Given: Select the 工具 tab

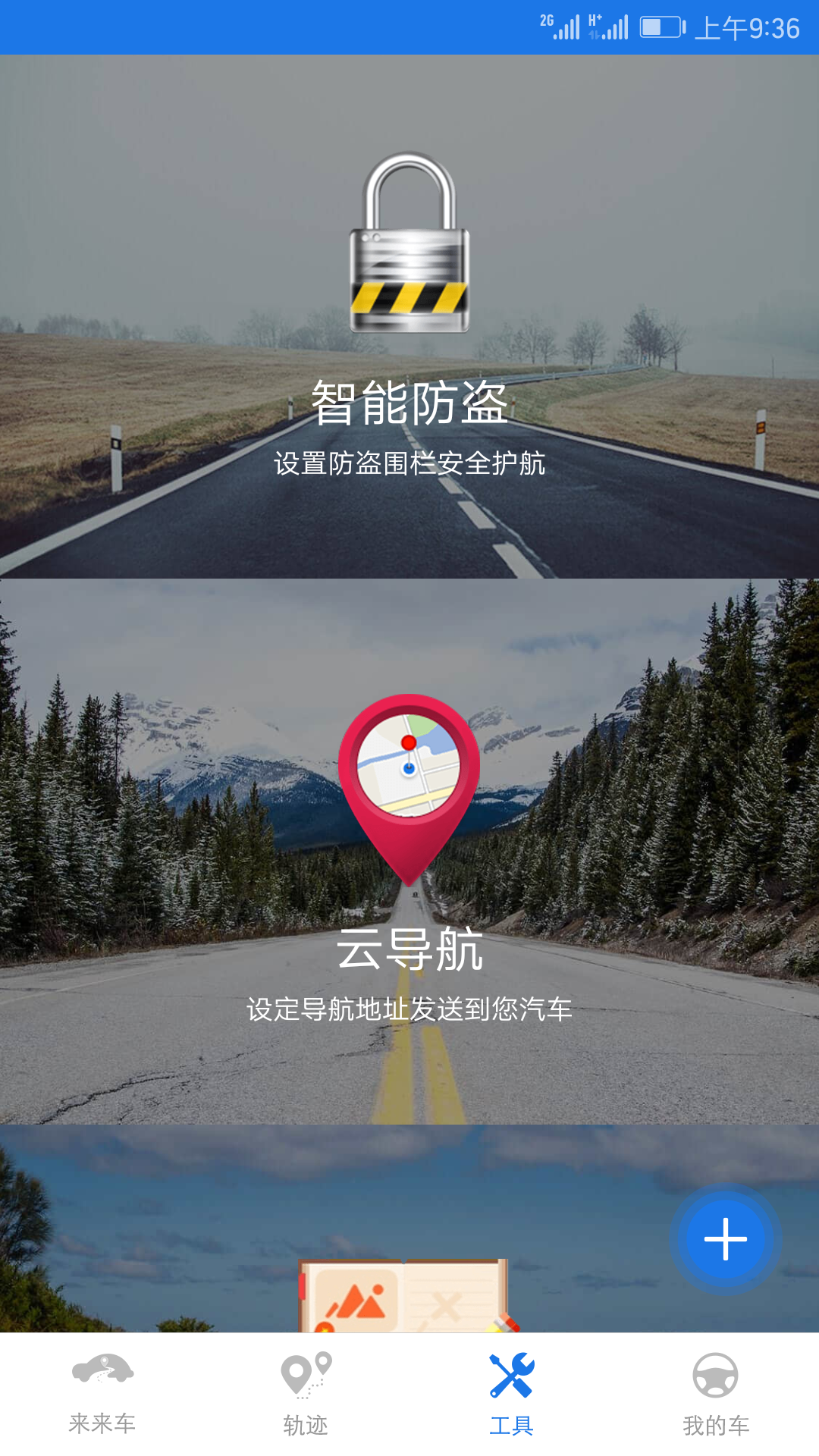Looking at the screenshot, I should click(511, 1394).
